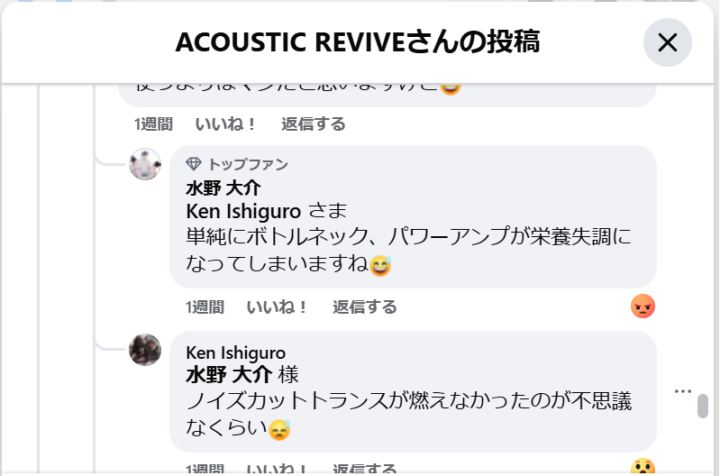Open the more options for Ken Ishiguro's comment

click(683, 391)
